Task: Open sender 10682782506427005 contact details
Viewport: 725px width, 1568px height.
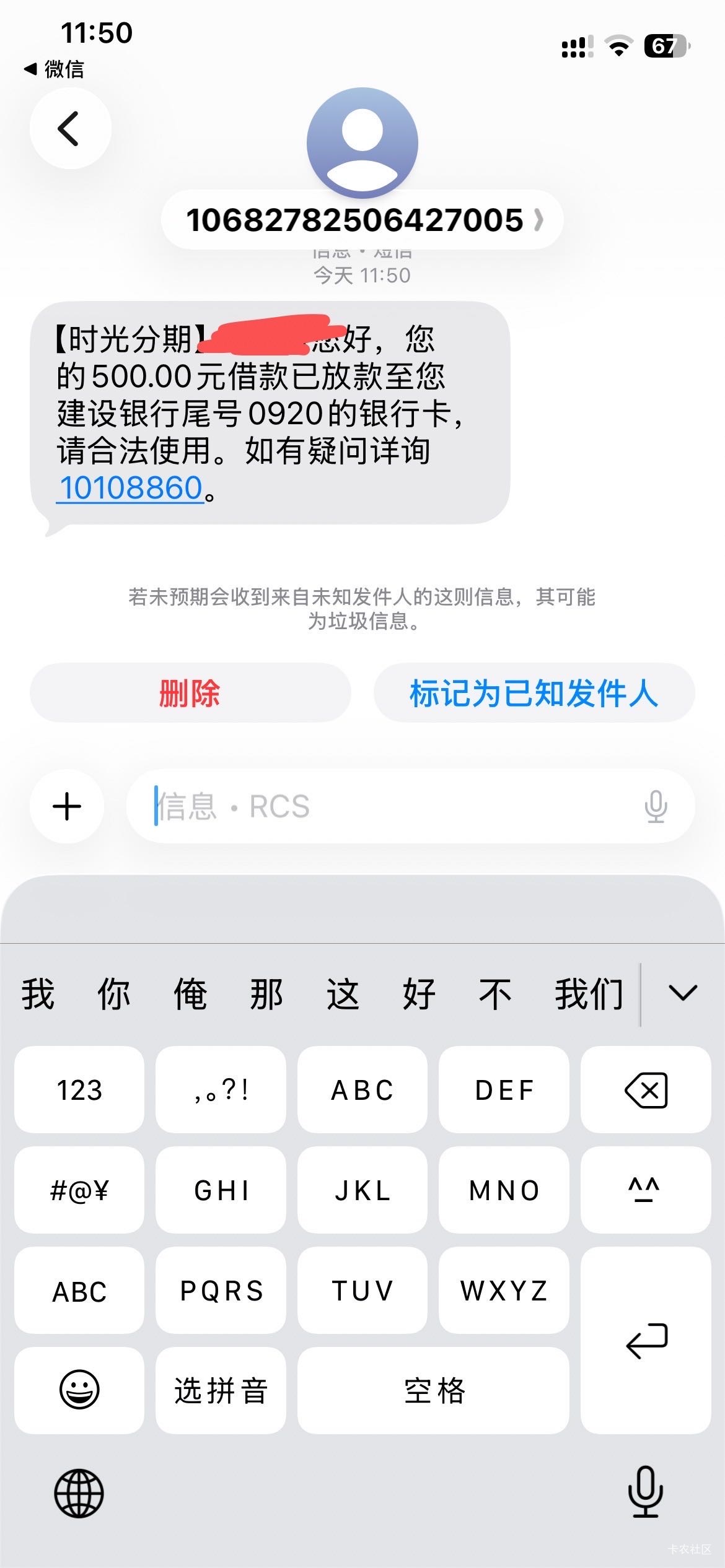Action: [x=362, y=220]
